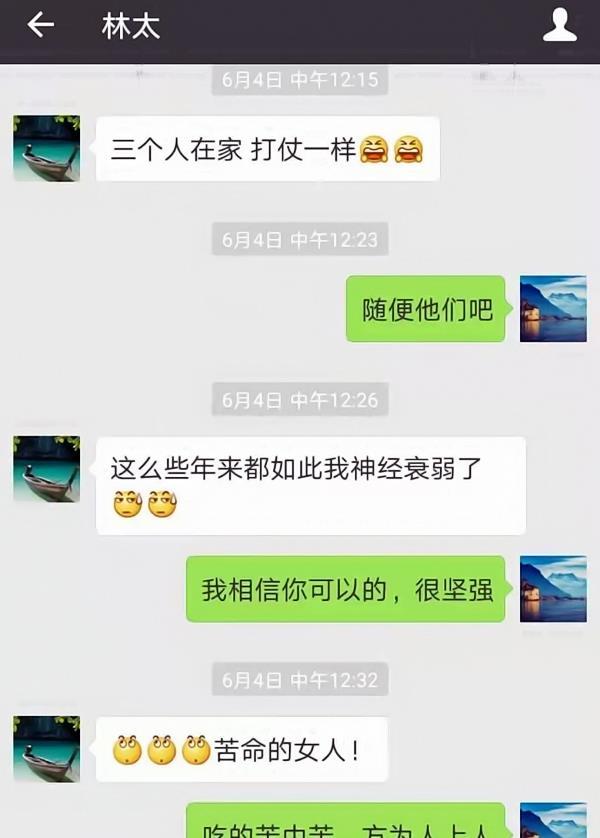The height and width of the screenshot is (838, 600).
Task: Tap my avatar beside 随便他们吧 message
Action: tap(553, 309)
